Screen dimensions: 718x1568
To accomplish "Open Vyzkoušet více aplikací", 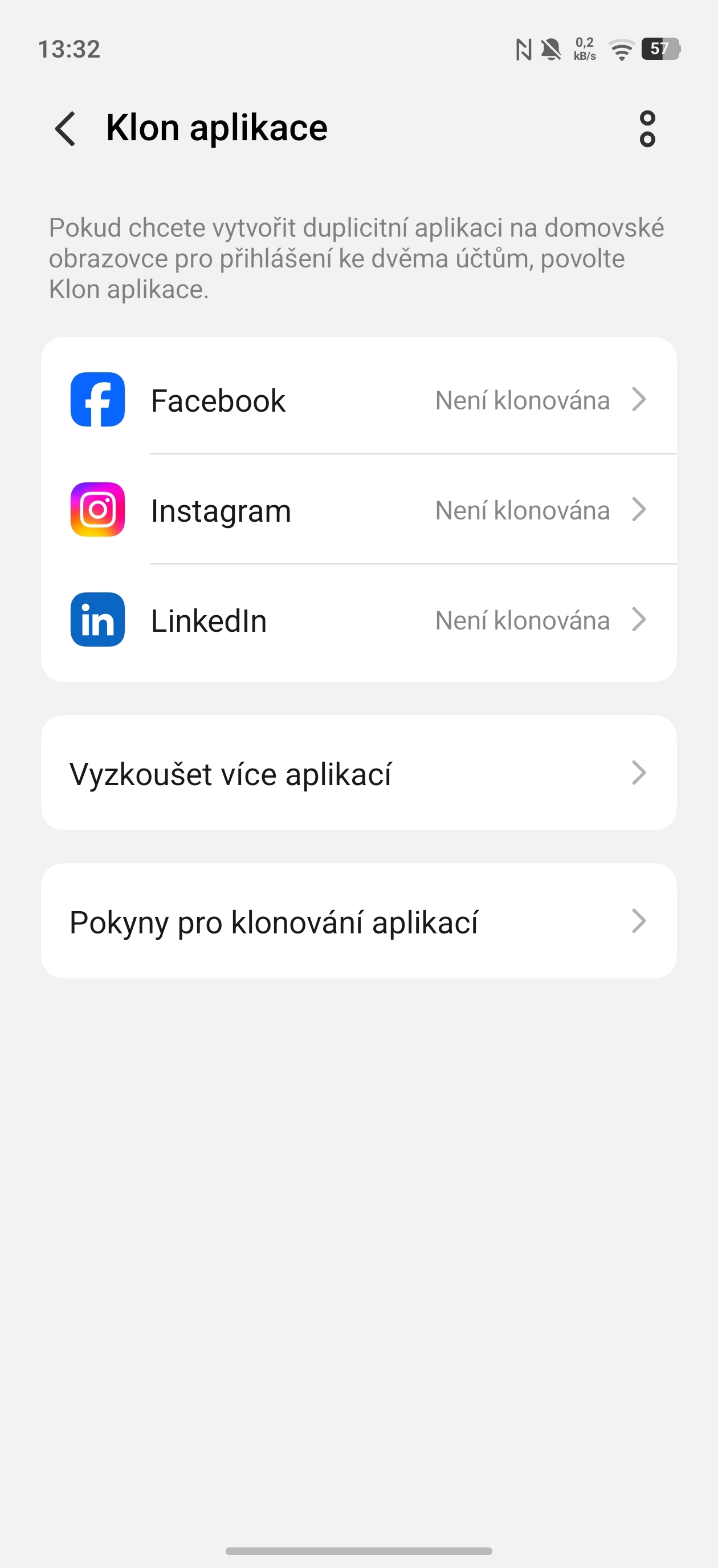I will [x=359, y=773].
